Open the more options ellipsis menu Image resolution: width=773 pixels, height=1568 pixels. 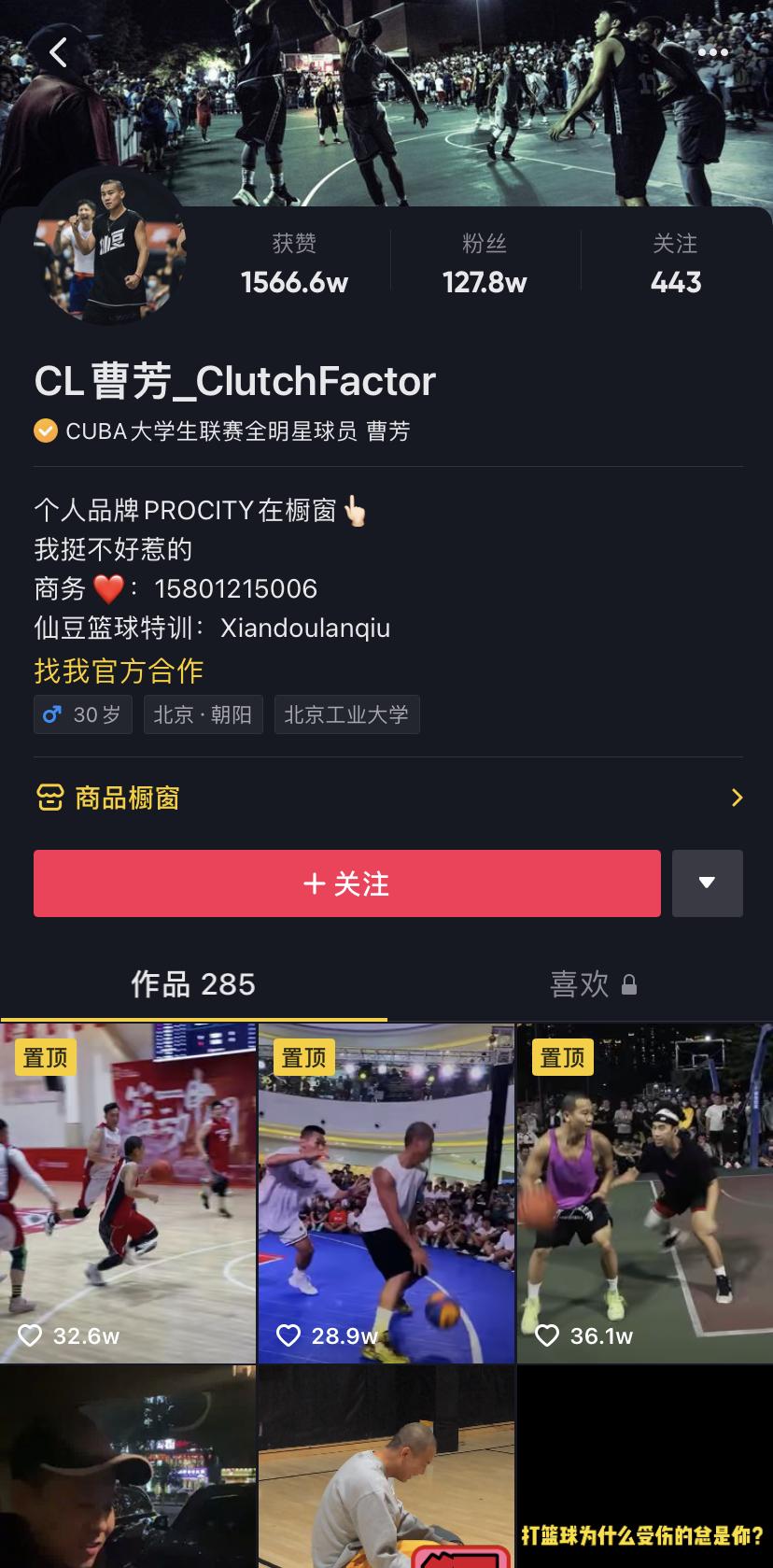[x=714, y=51]
